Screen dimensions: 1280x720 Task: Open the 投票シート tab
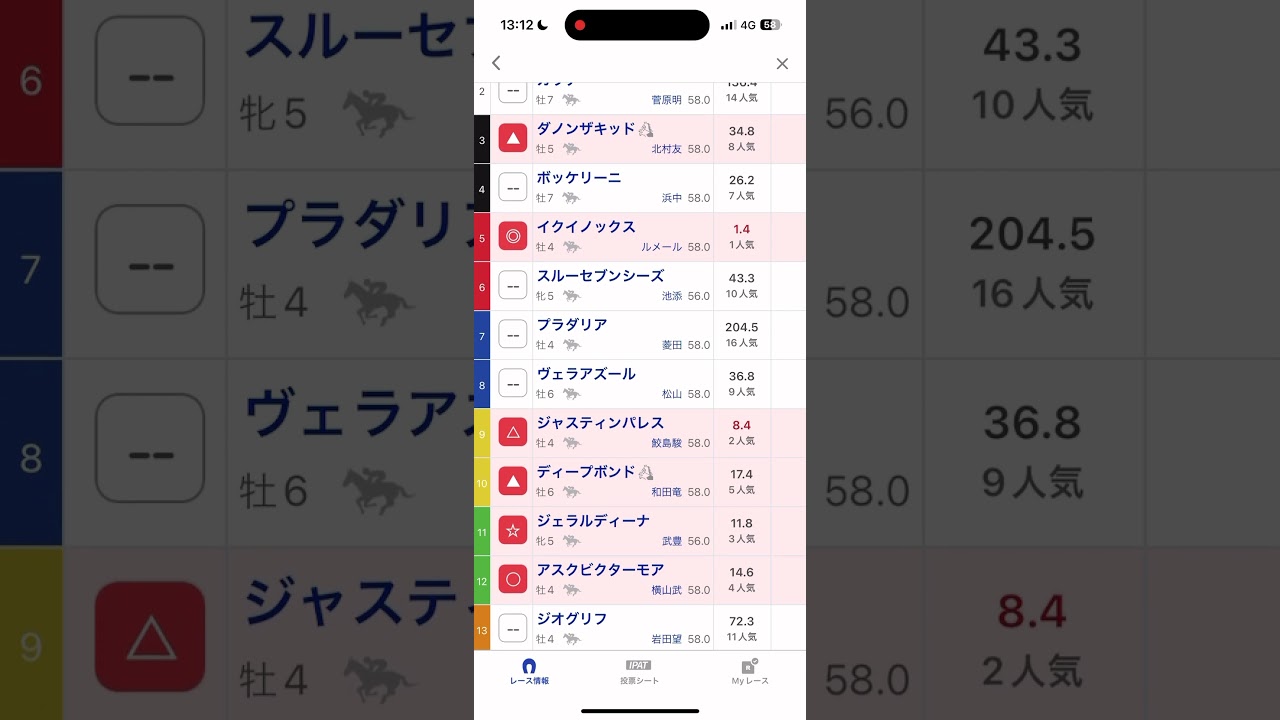(x=639, y=672)
